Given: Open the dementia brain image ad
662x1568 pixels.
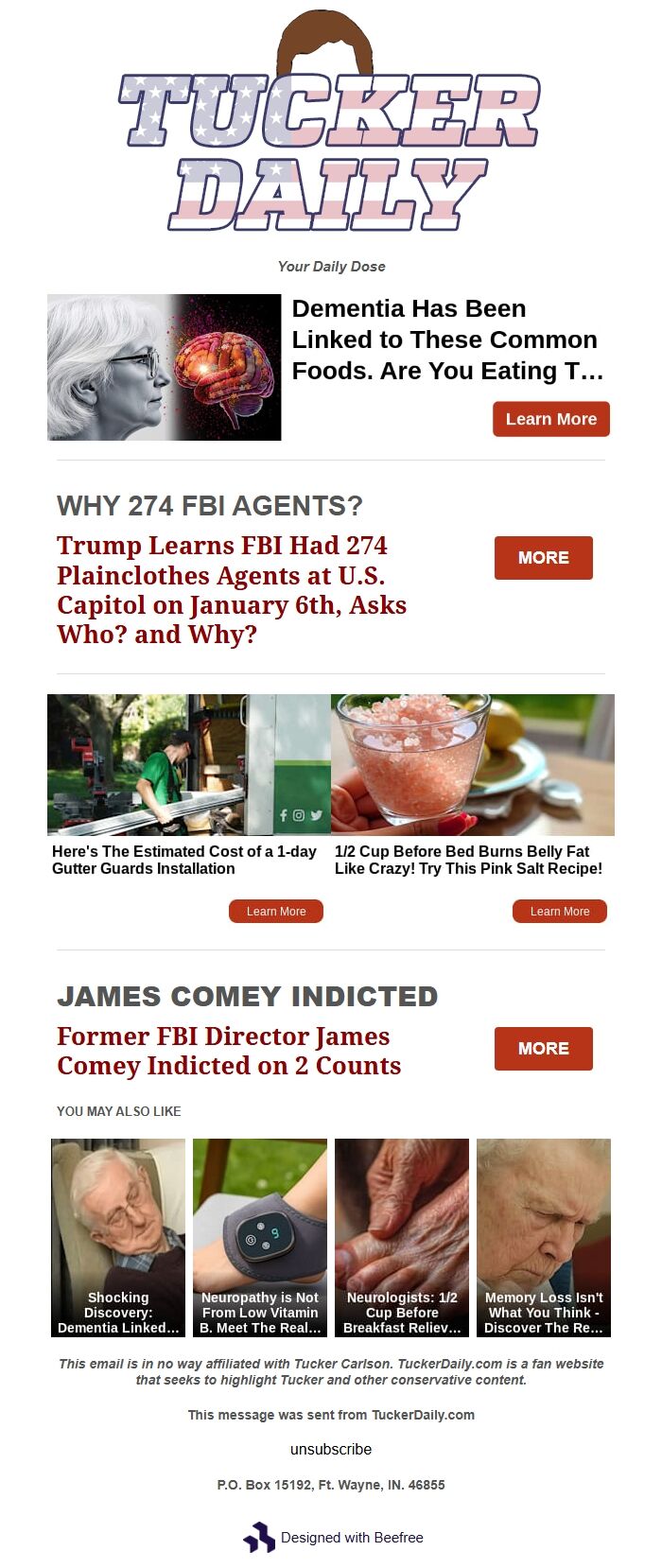Looking at the screenshot, I should 164,367.
